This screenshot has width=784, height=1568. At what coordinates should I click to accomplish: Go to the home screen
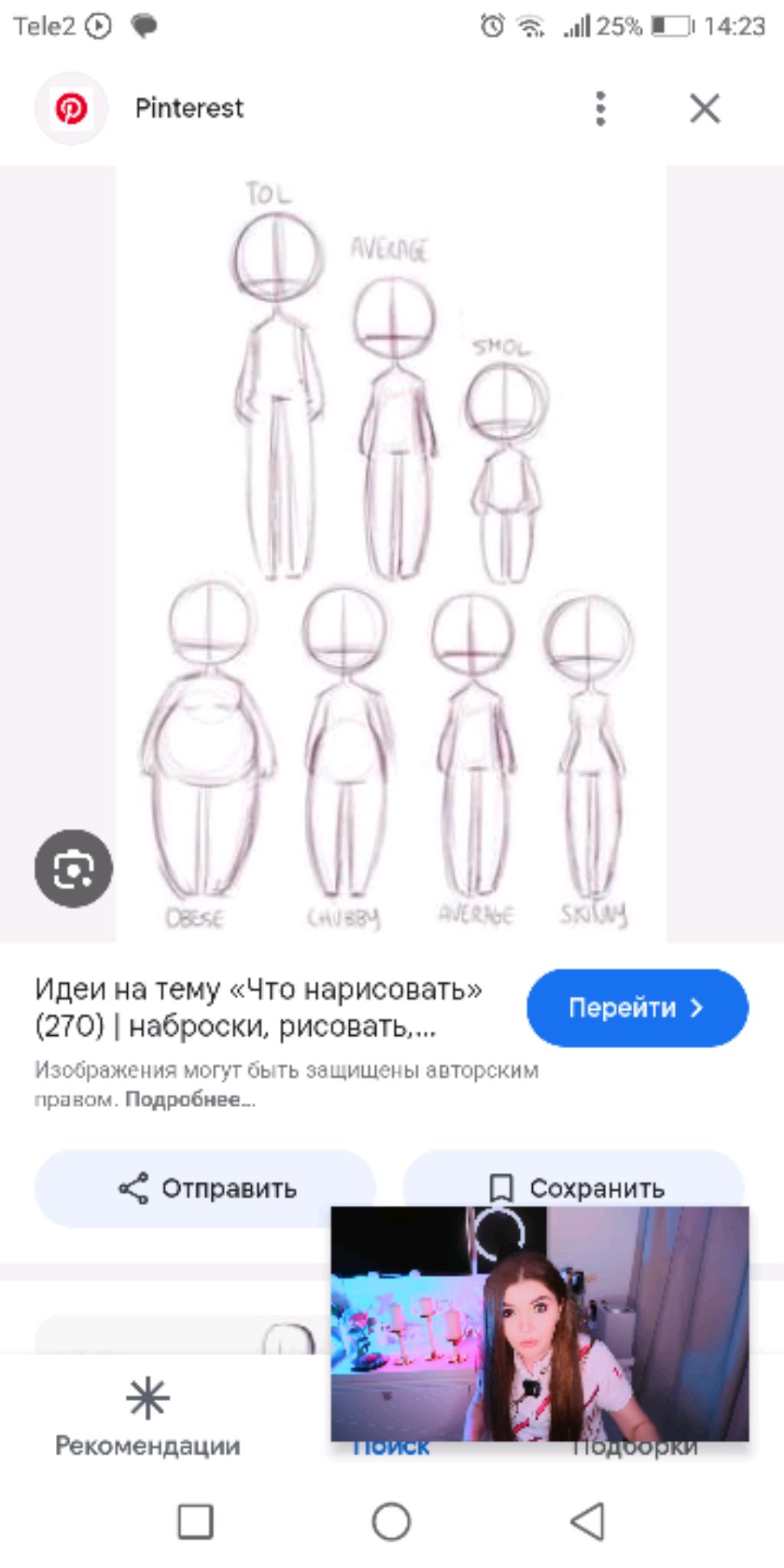391,1521
